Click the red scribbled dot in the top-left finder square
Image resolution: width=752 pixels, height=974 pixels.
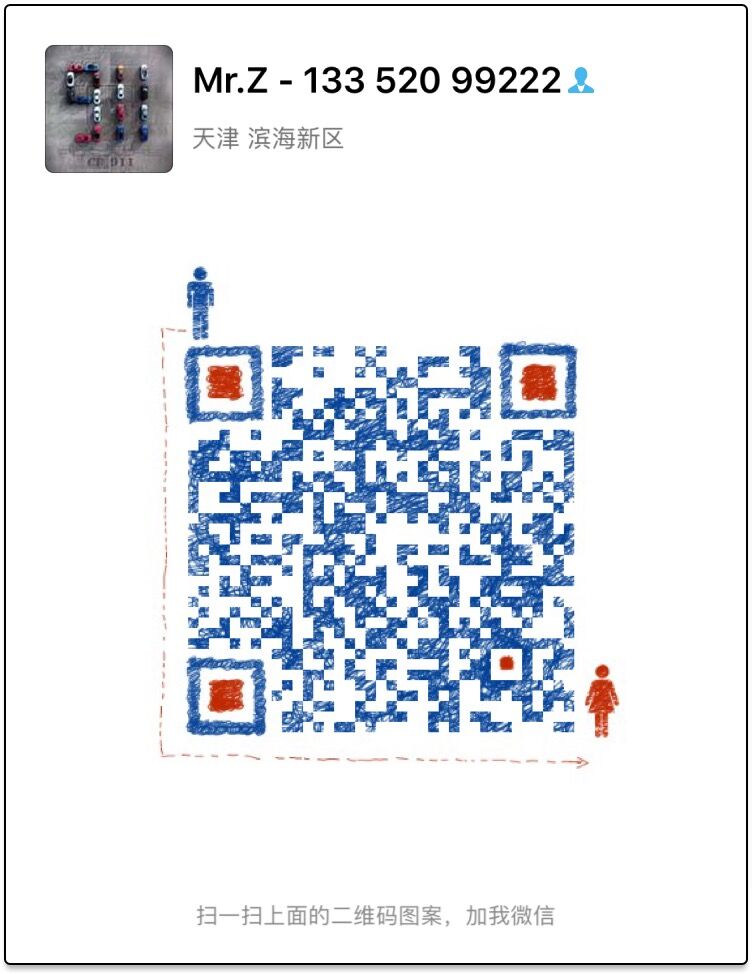pos(225,383)
